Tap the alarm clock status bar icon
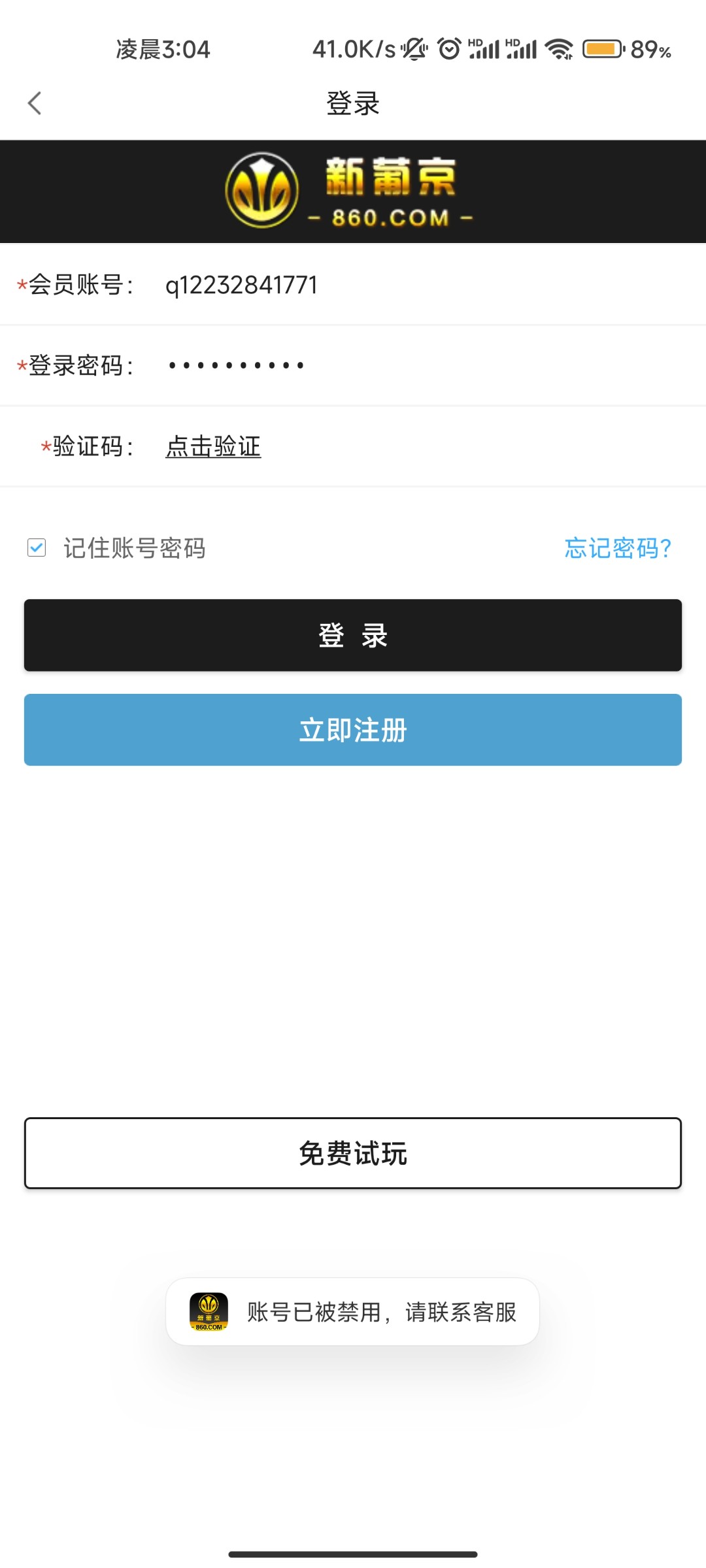This screenshot has height=1568, width=706. (x=450, y=48)
